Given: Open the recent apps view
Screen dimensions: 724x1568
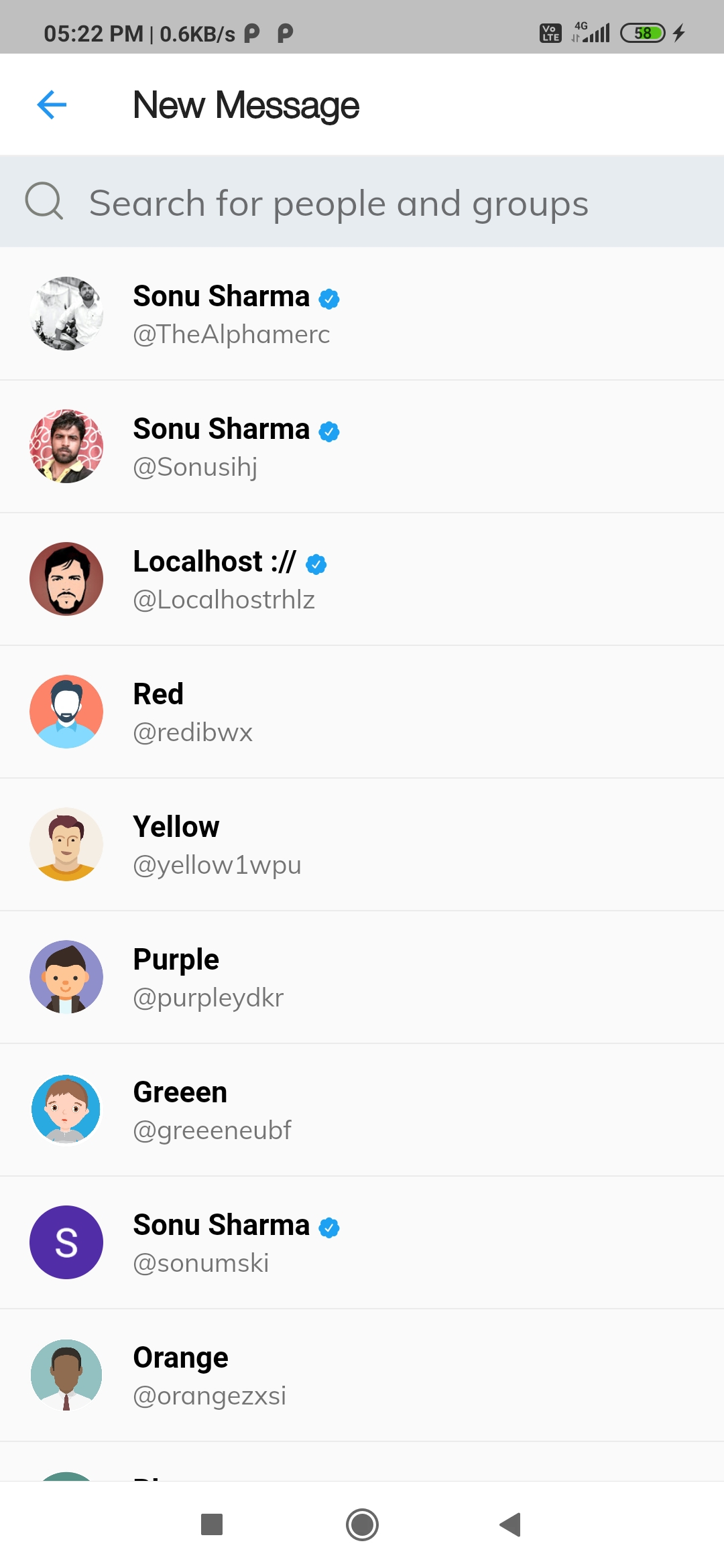Looking at the screenshot, I should 212,1525.
